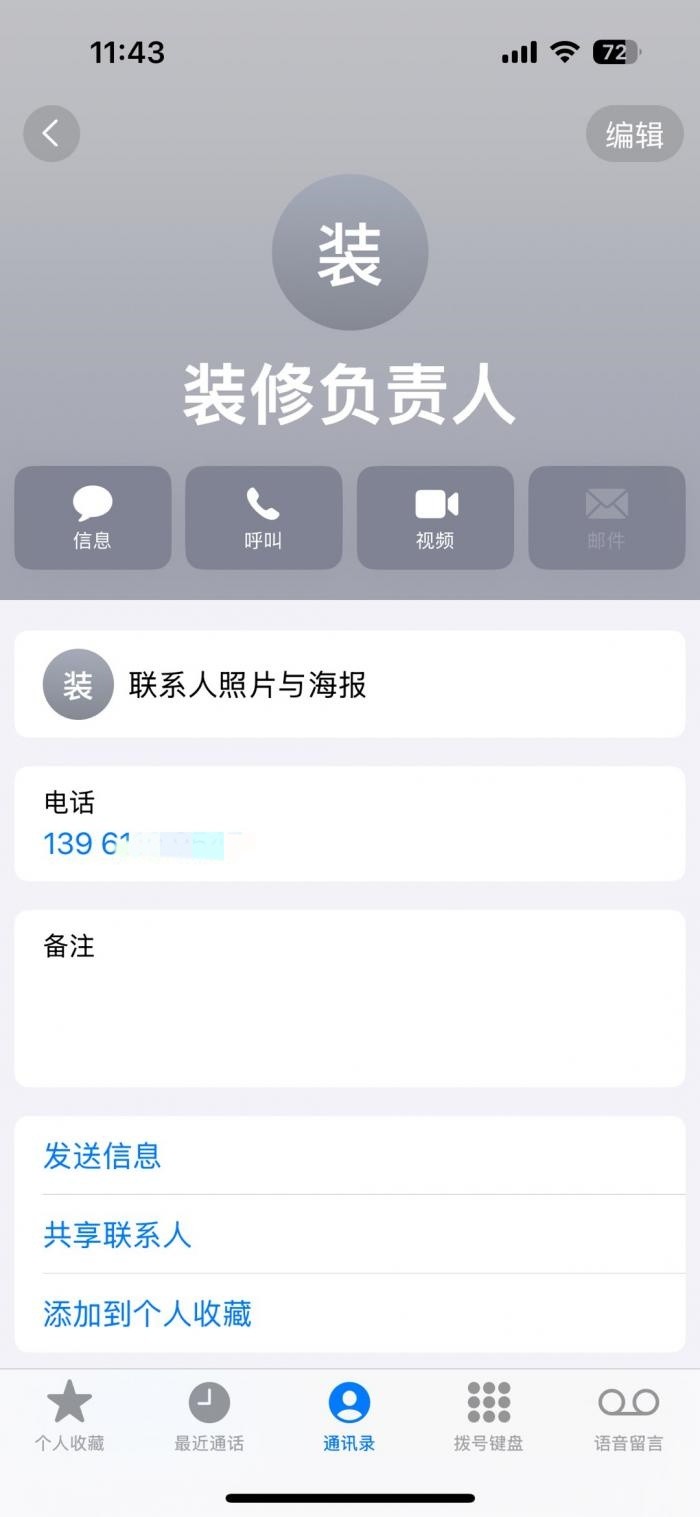Open 联系人照片与海报
The height and width of the screenshot is (1517, 700).
point(350,684)
